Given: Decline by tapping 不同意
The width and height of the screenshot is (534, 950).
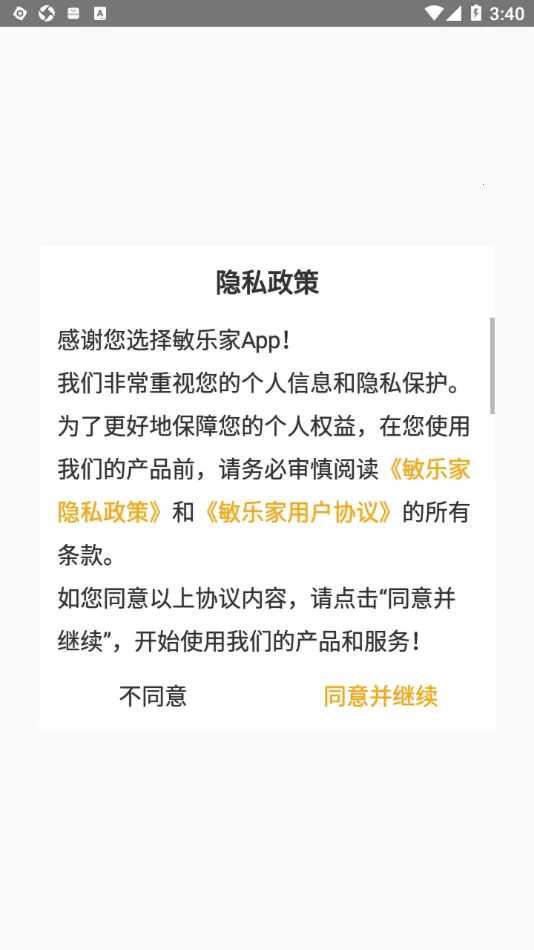Looking at the screenshot, I should coord(153,696).
